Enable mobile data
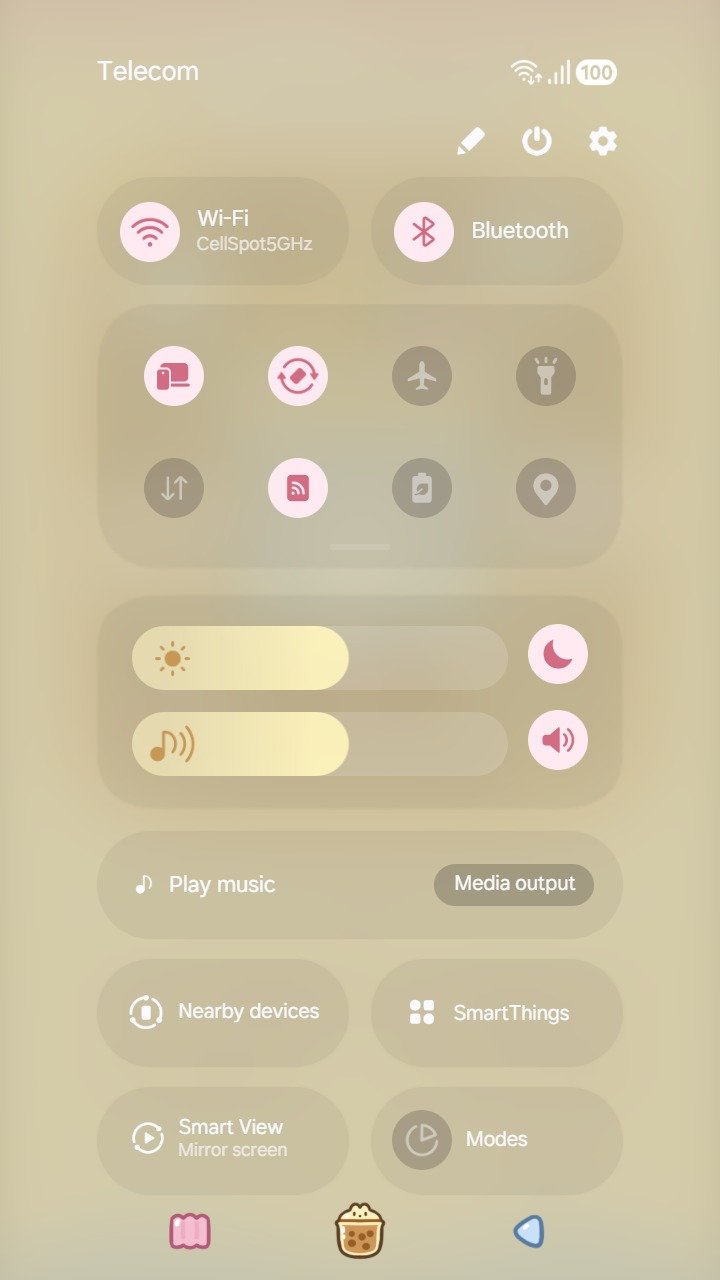Image resolution: width=720 pixels, height=1280 pixels. click(x=174, y=488)
